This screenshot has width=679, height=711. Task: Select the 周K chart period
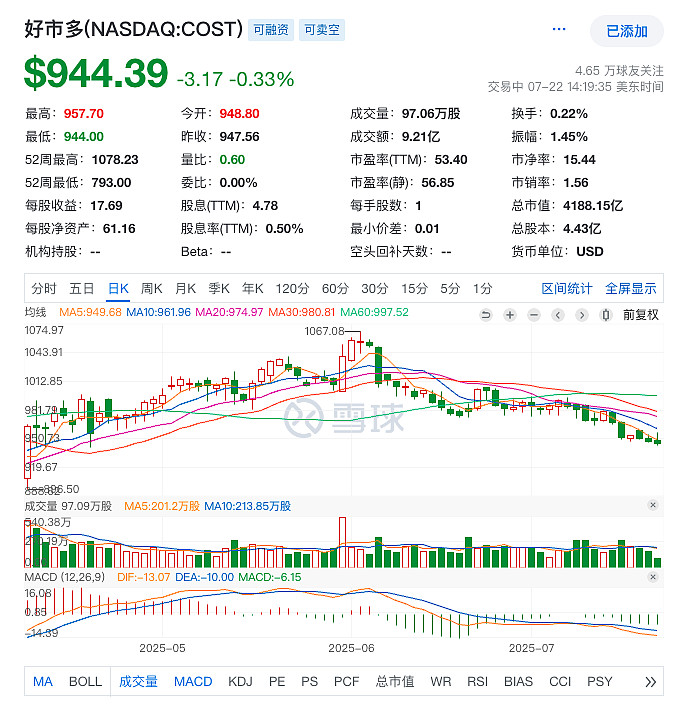click(152, 288)
